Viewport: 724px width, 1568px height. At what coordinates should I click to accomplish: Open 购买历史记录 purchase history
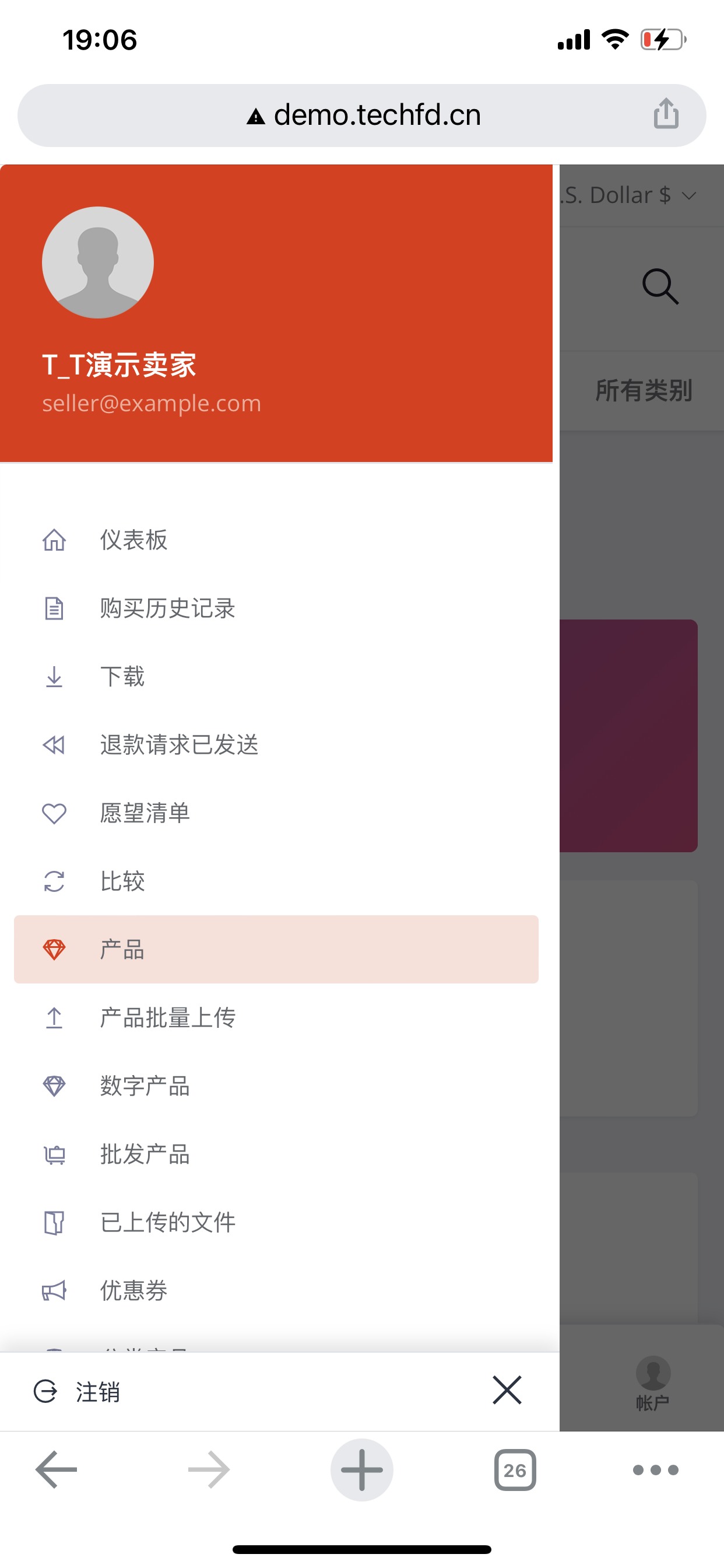(x=167, y=608)
